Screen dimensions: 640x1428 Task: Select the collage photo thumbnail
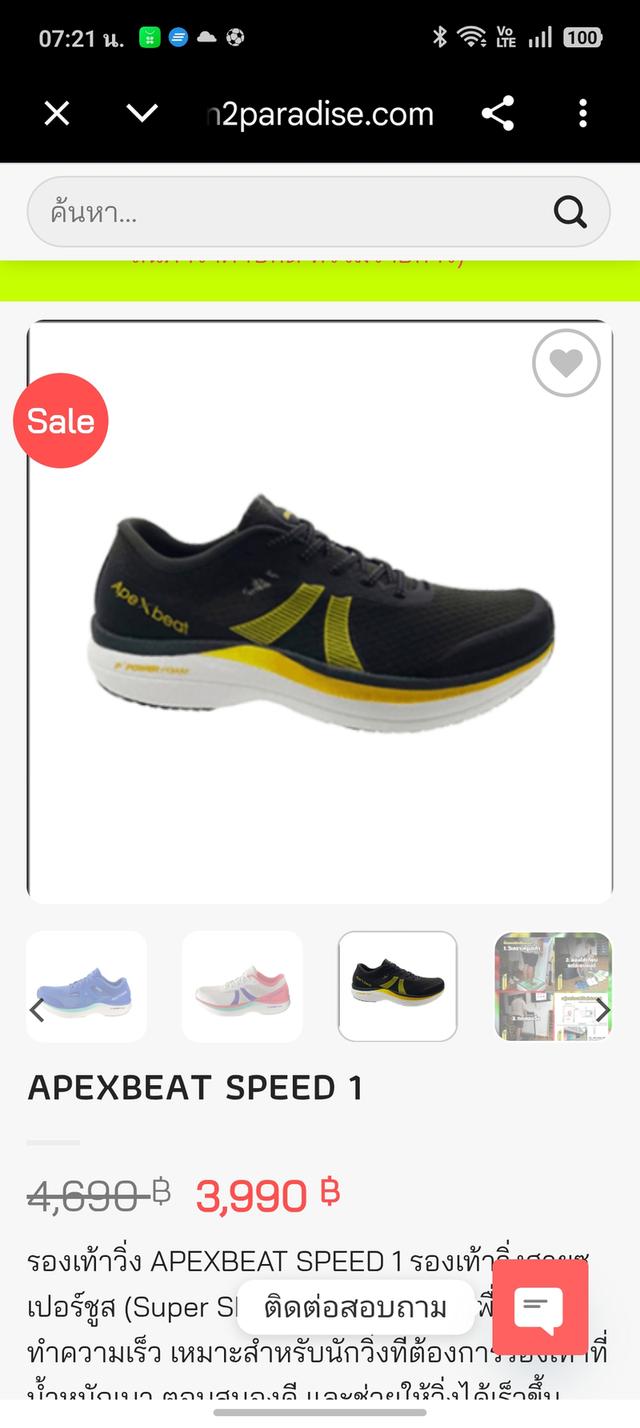pos(553,986)
